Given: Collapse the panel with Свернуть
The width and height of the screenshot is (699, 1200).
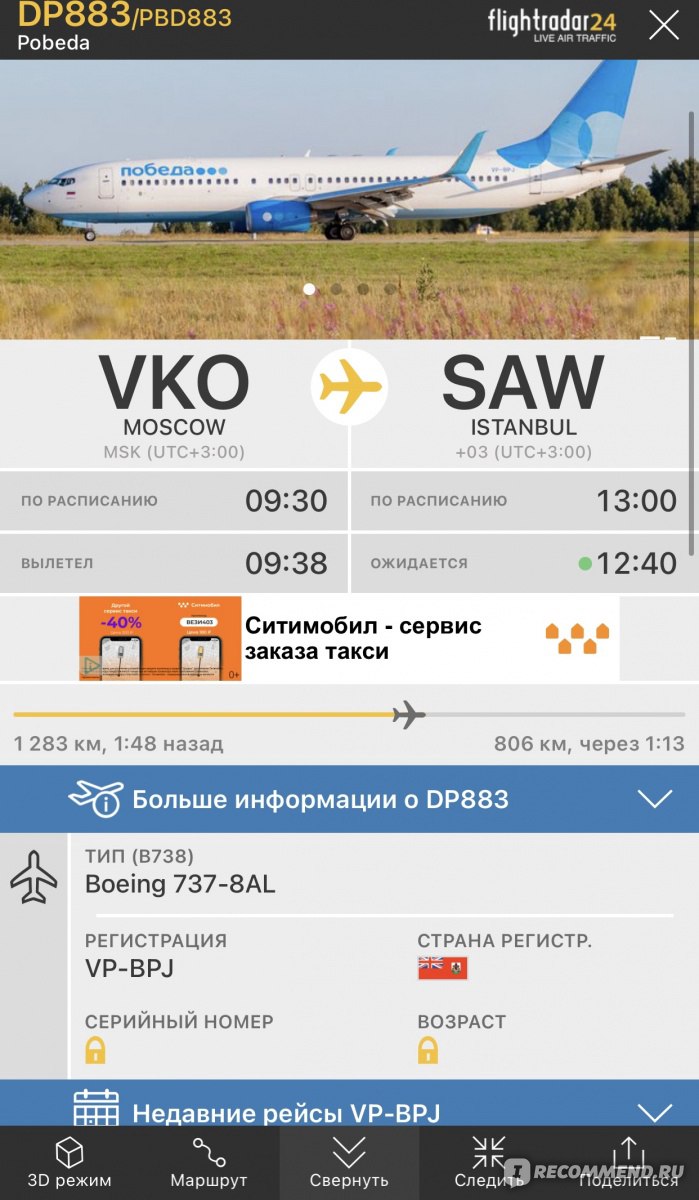Looking at the screenshot, I should pos(349,1163).
